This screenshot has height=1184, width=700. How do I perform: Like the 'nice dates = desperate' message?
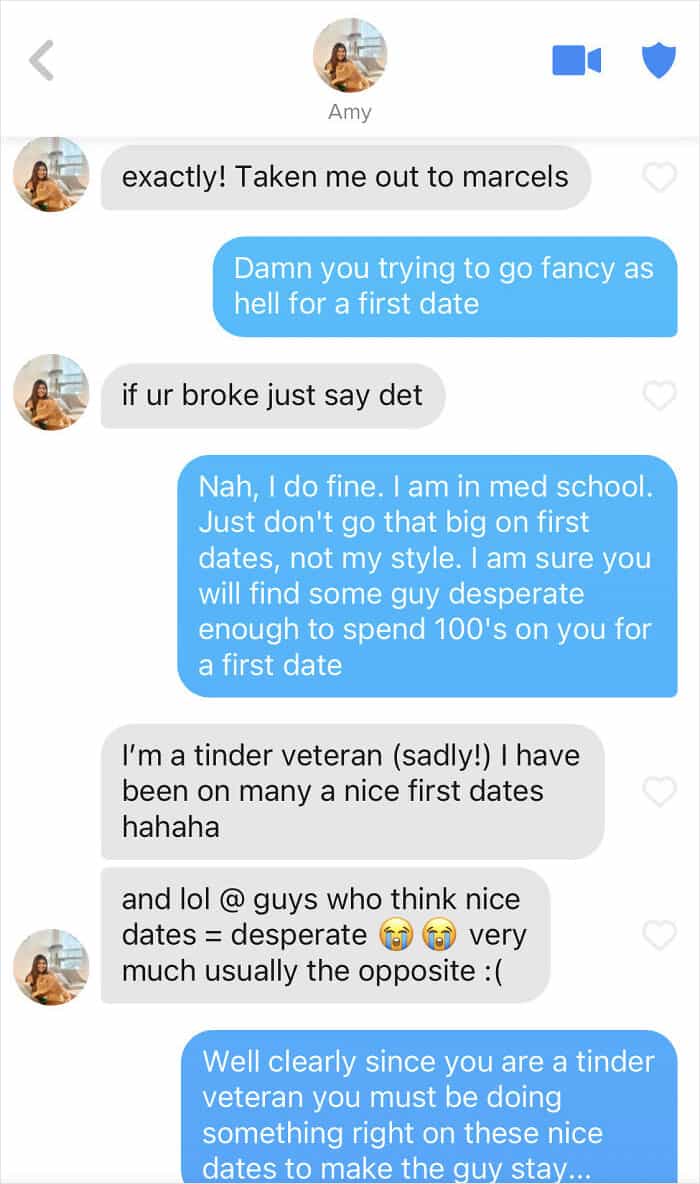pos(659,935)
